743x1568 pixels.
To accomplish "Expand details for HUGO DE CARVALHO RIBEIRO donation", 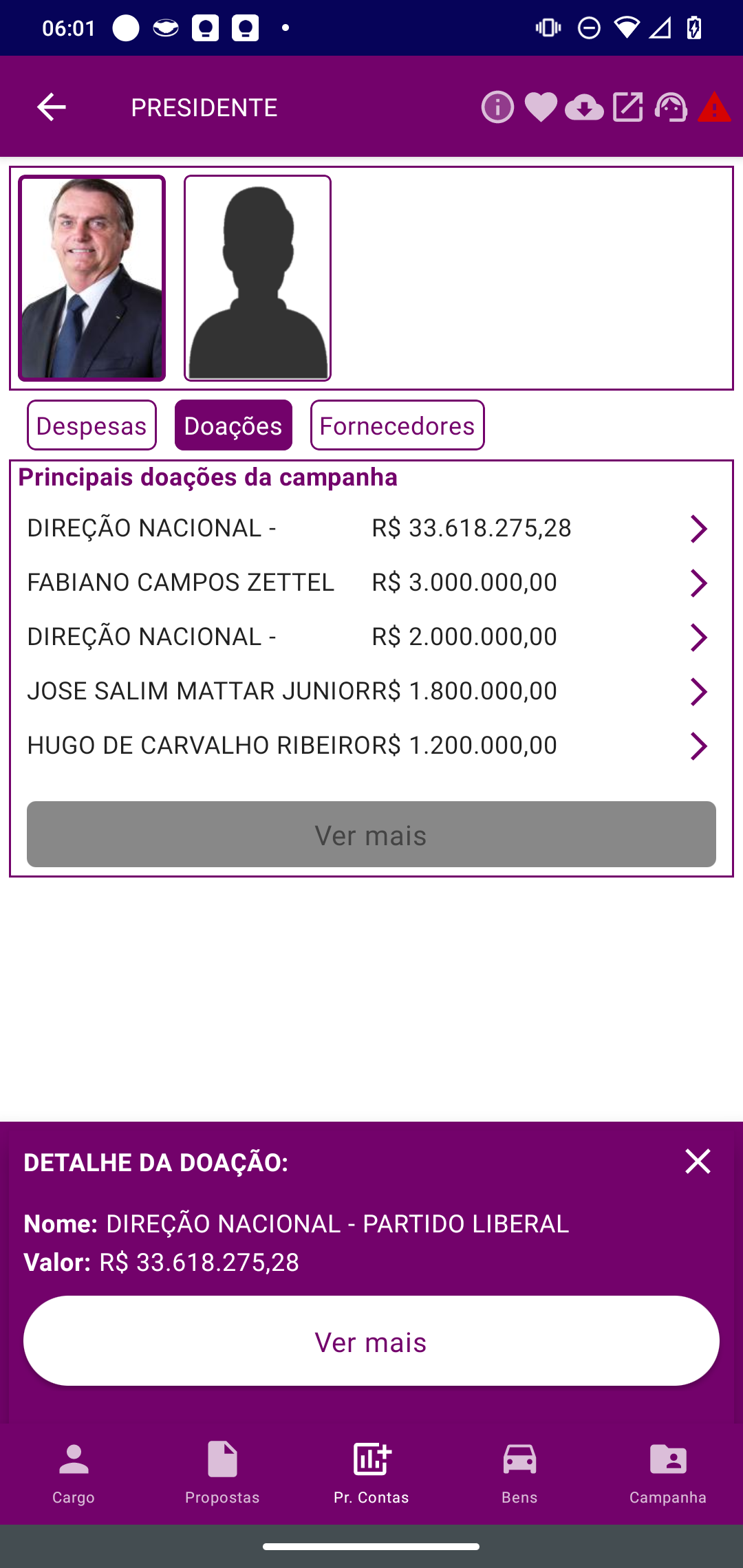I will pos(699,745).
